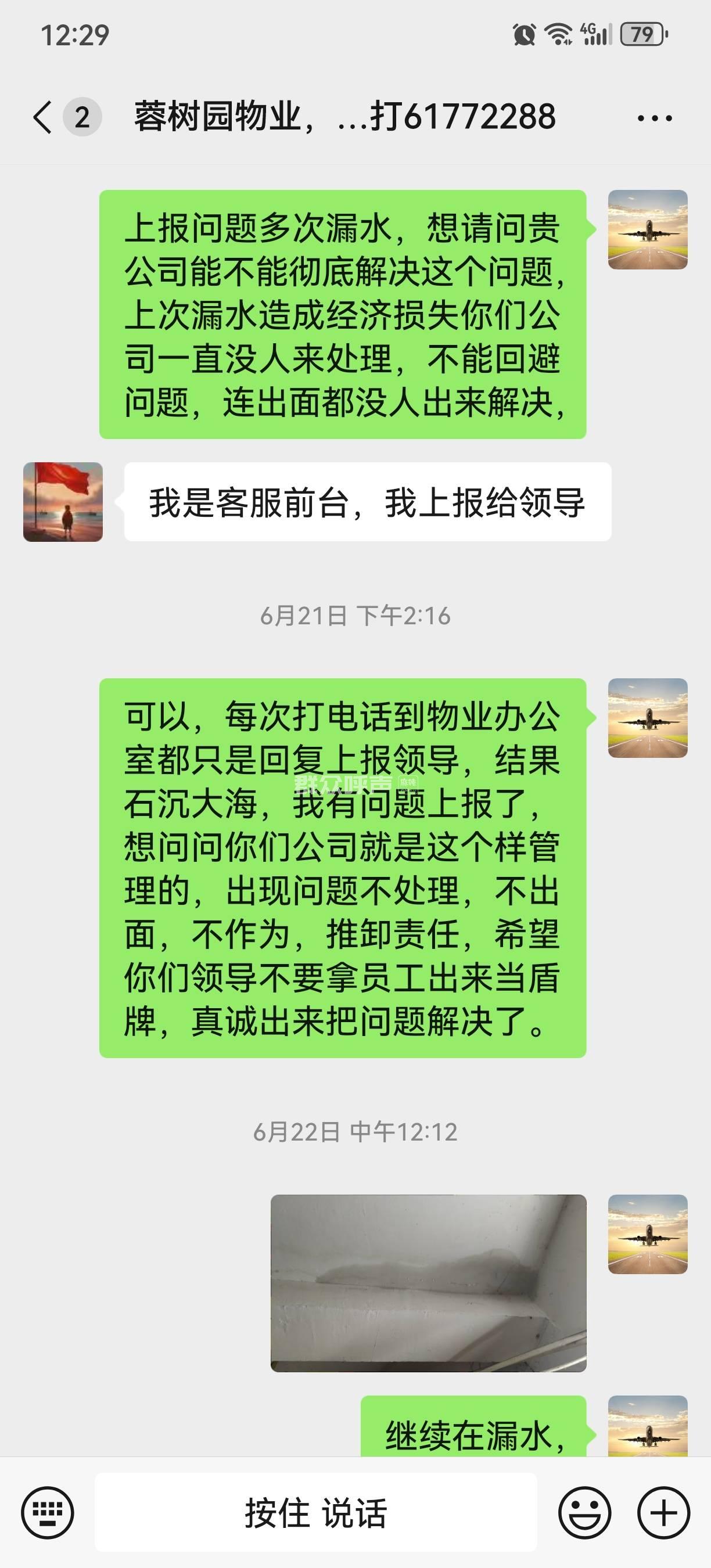Open the group chat overflow menu
Viewport: 711px width, 1568px height.
655,118
